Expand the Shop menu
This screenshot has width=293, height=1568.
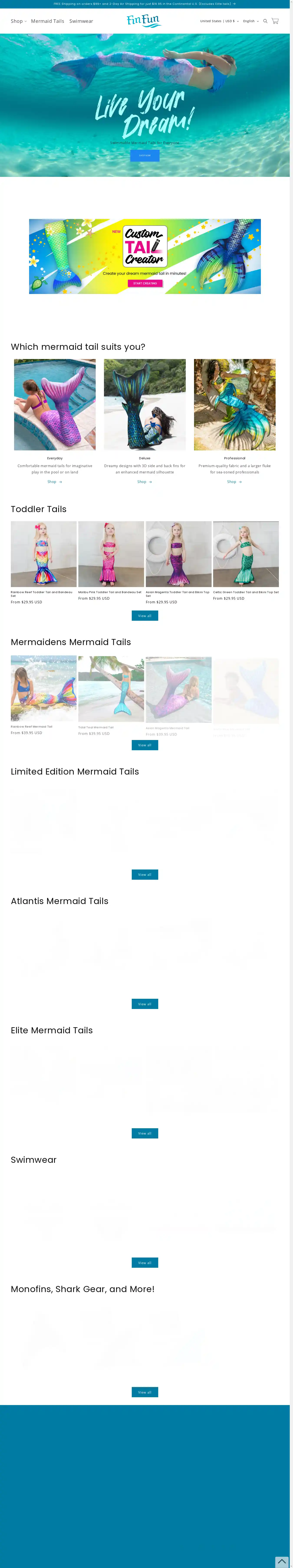click(x=18, y=21)
